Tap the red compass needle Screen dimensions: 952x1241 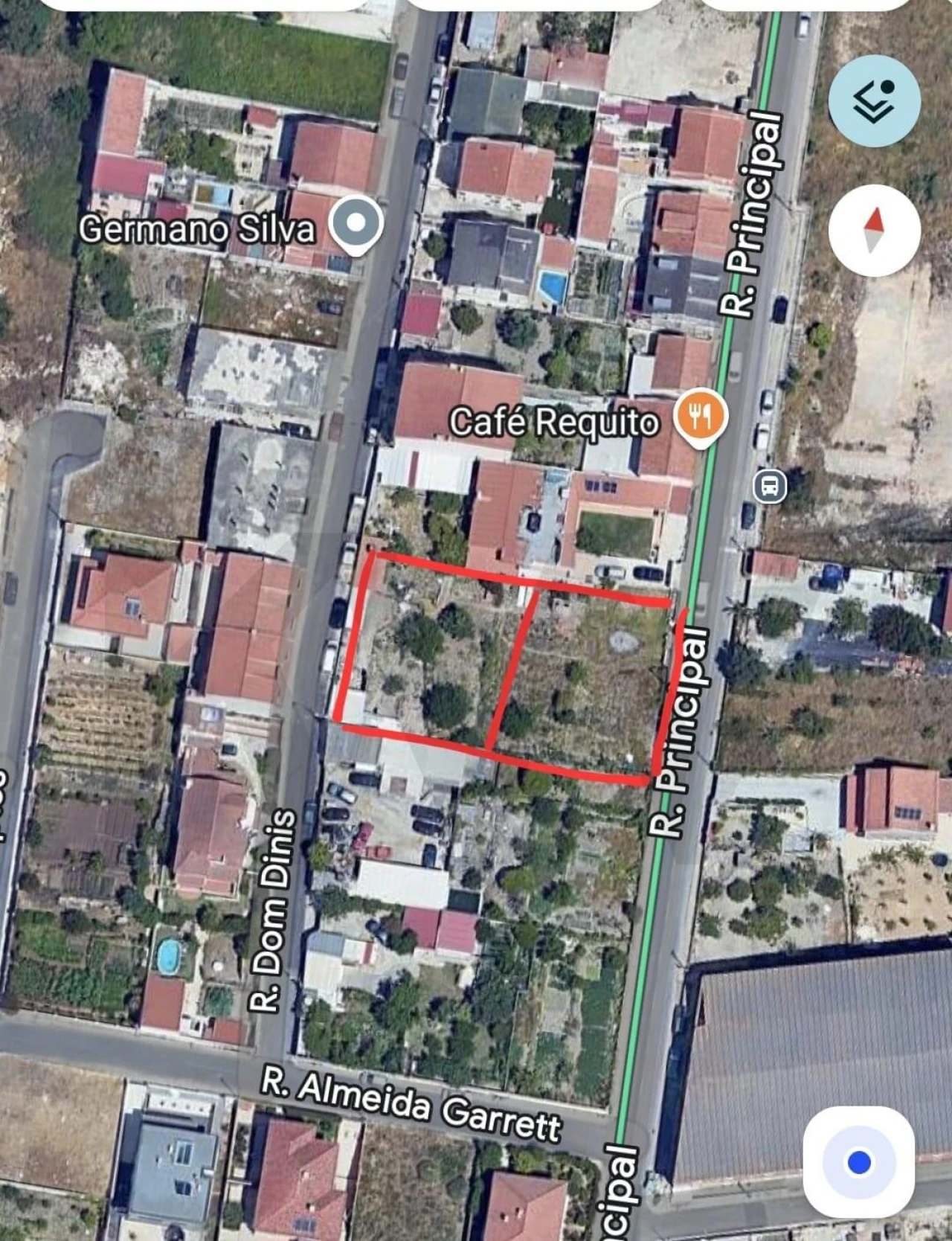[875, 220]
